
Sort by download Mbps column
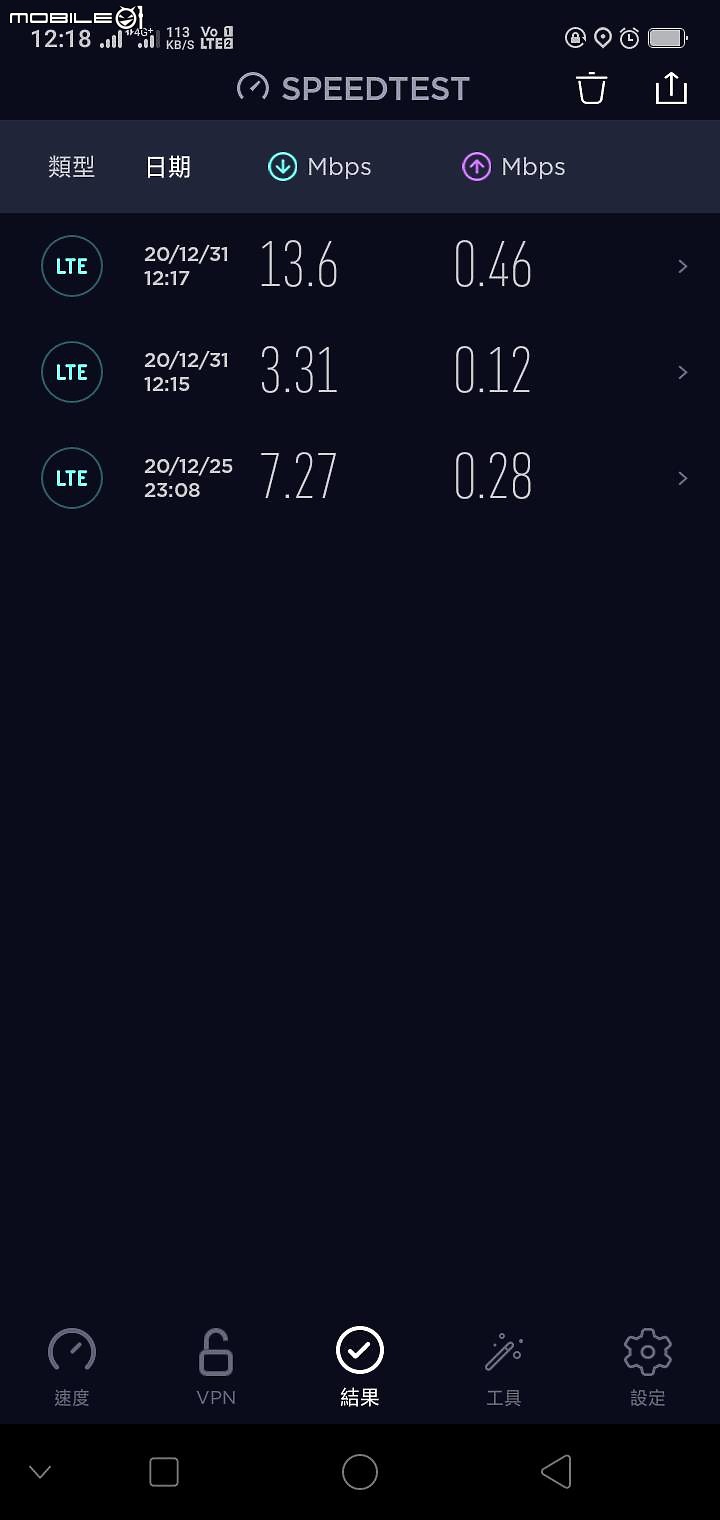[320, 167]
